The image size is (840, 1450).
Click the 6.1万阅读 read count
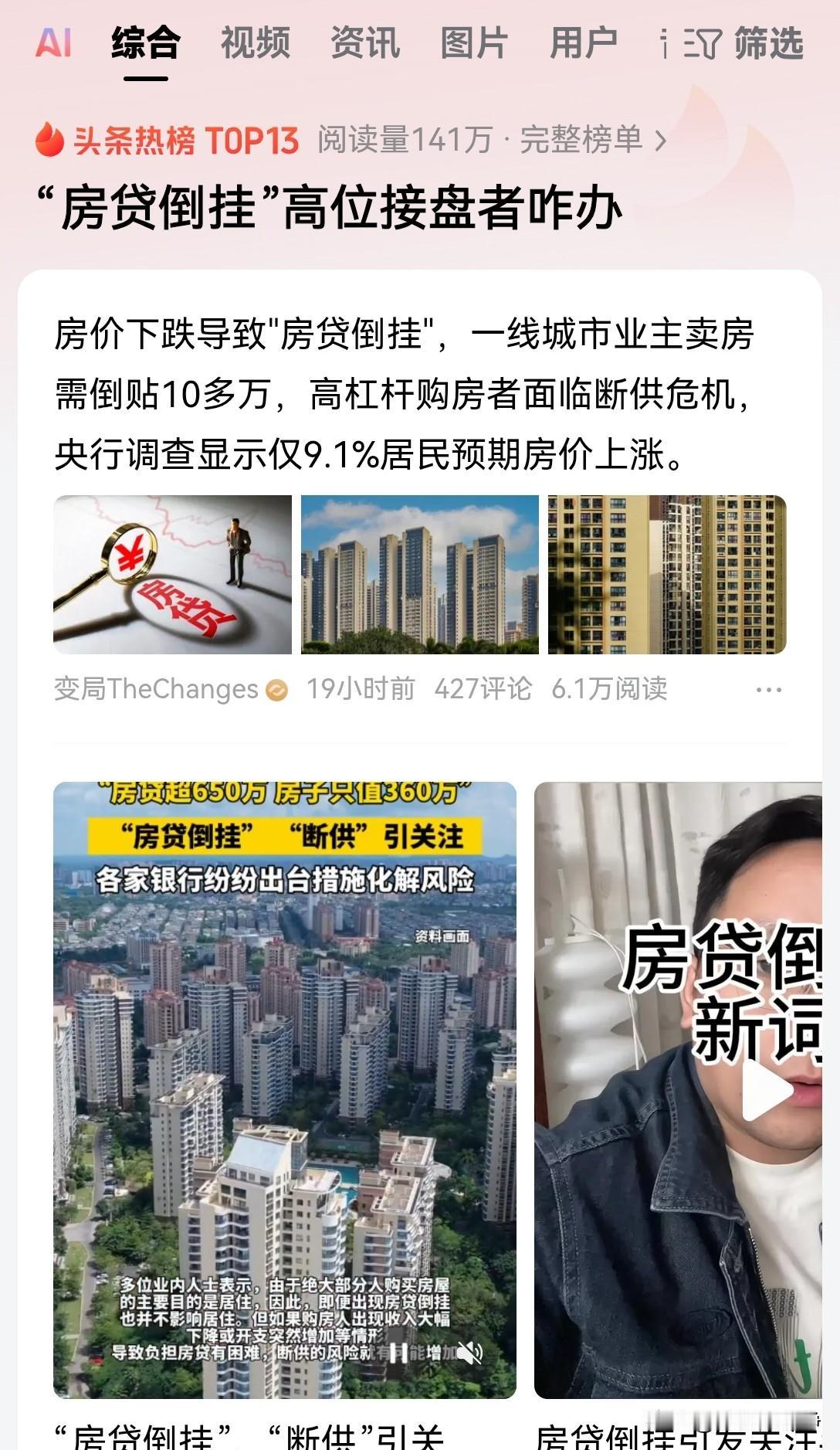click(610, 688)
